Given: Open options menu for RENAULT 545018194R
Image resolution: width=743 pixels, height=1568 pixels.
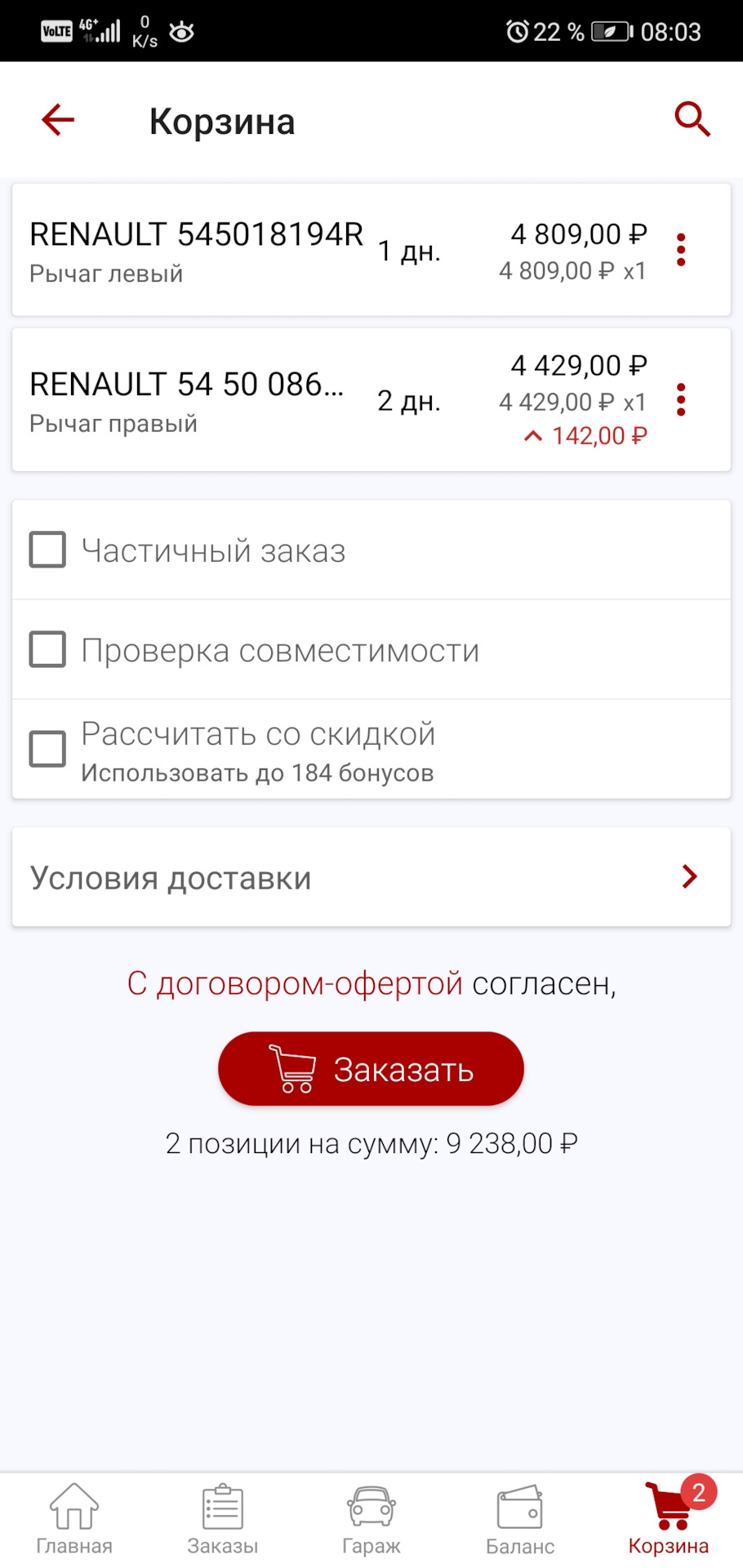Looking at the screenshot, I should [681, 250].
